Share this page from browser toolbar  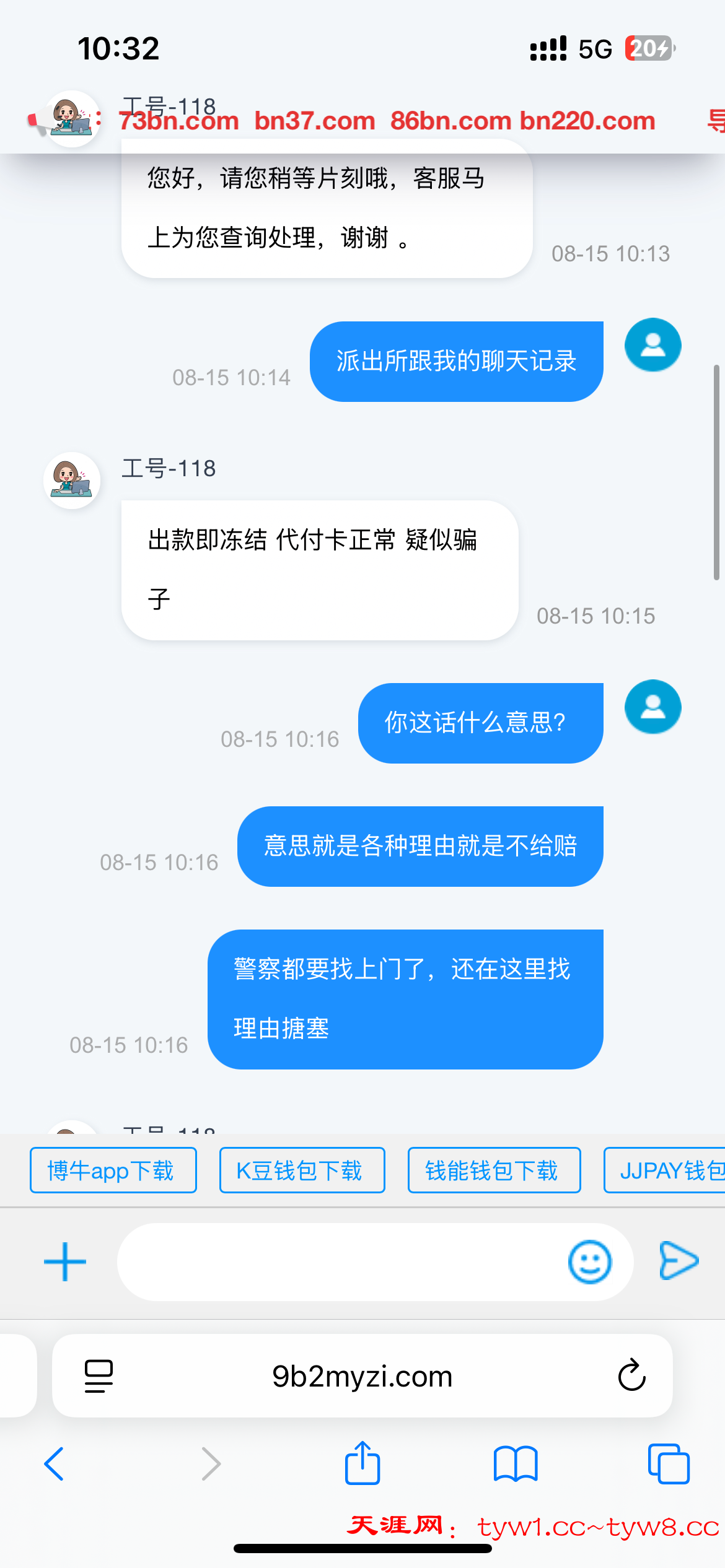(362, 1463)
